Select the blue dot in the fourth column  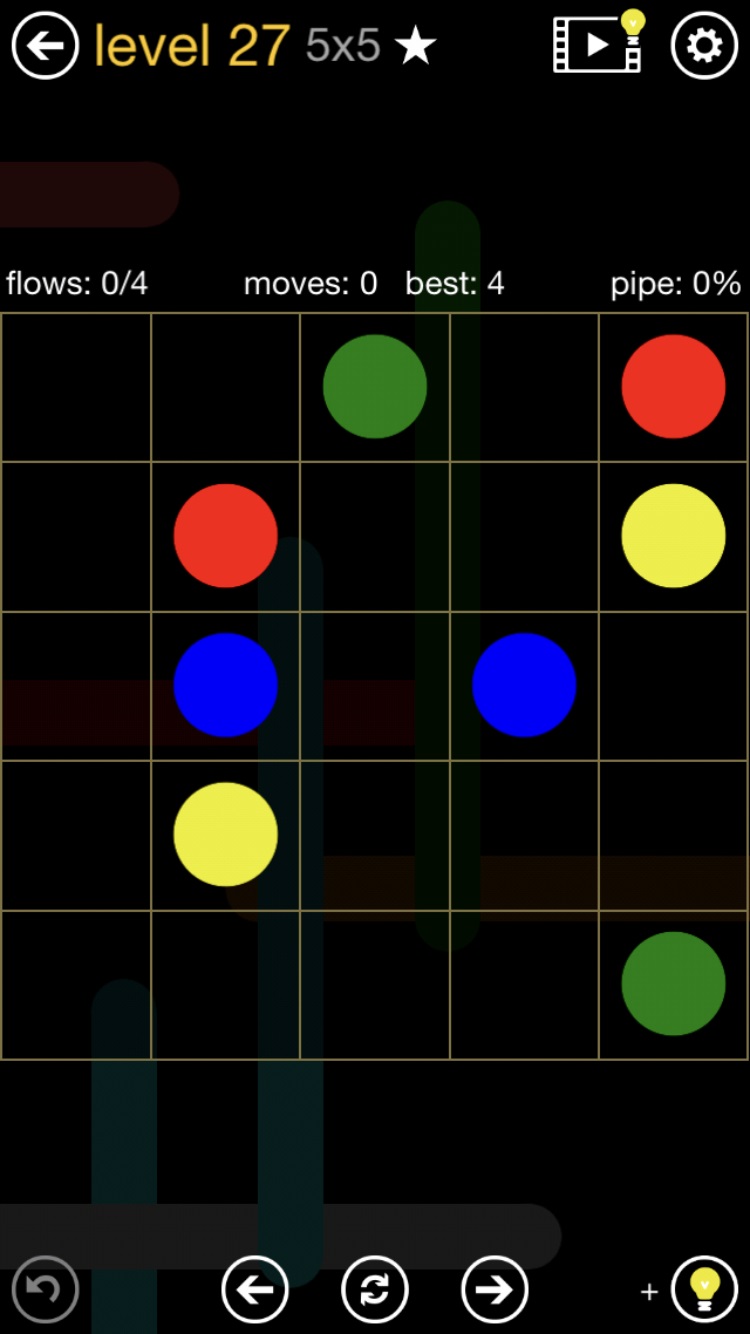[524, 685]
